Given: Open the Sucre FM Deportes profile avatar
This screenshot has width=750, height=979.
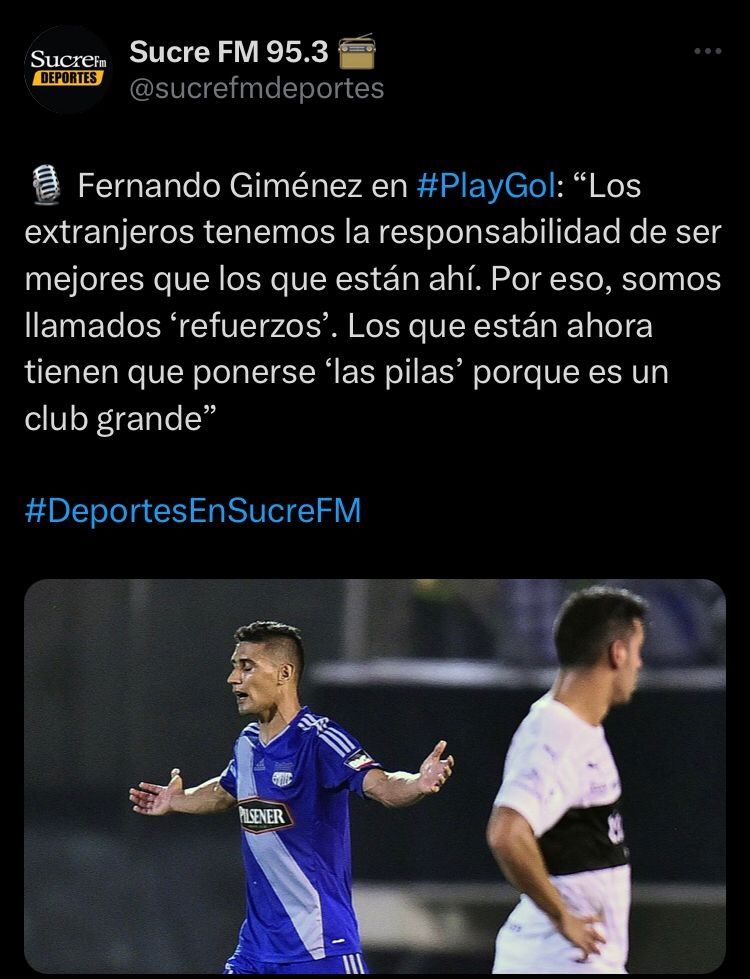Looking at the screenshot, I should click(x=68, y=69).
